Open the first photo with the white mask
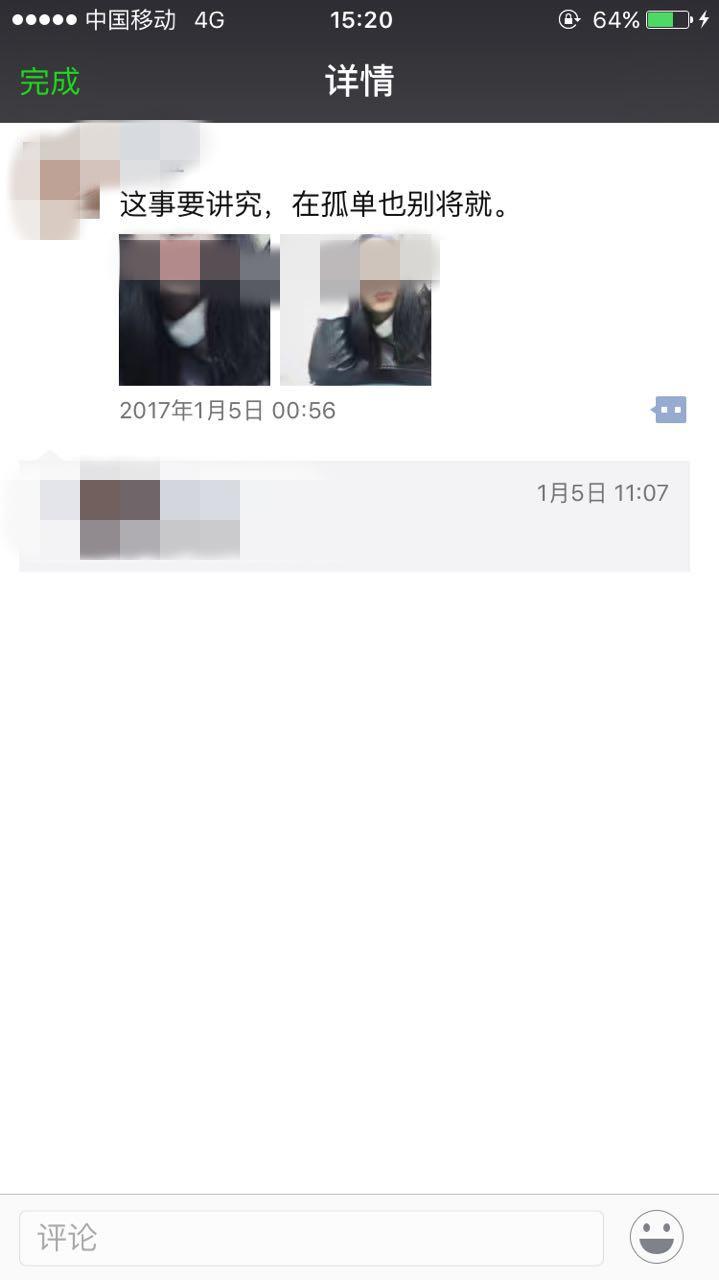This screenshot has height=1280, width=719. pyautogui.click(x=194, y=310)
